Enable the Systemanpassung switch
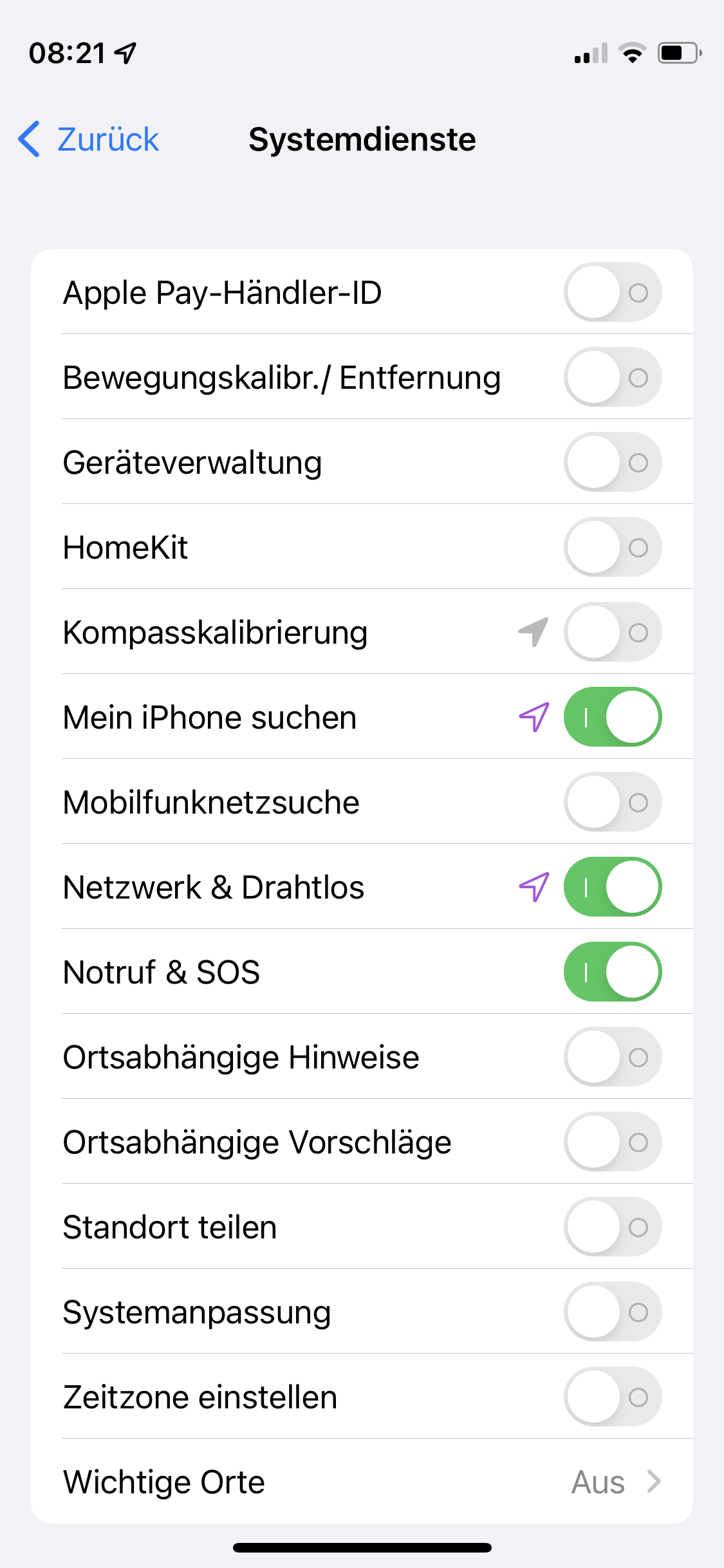The height and width of the screenshot is (1568, 724). pyautogui.click(x=612, y=1312)
